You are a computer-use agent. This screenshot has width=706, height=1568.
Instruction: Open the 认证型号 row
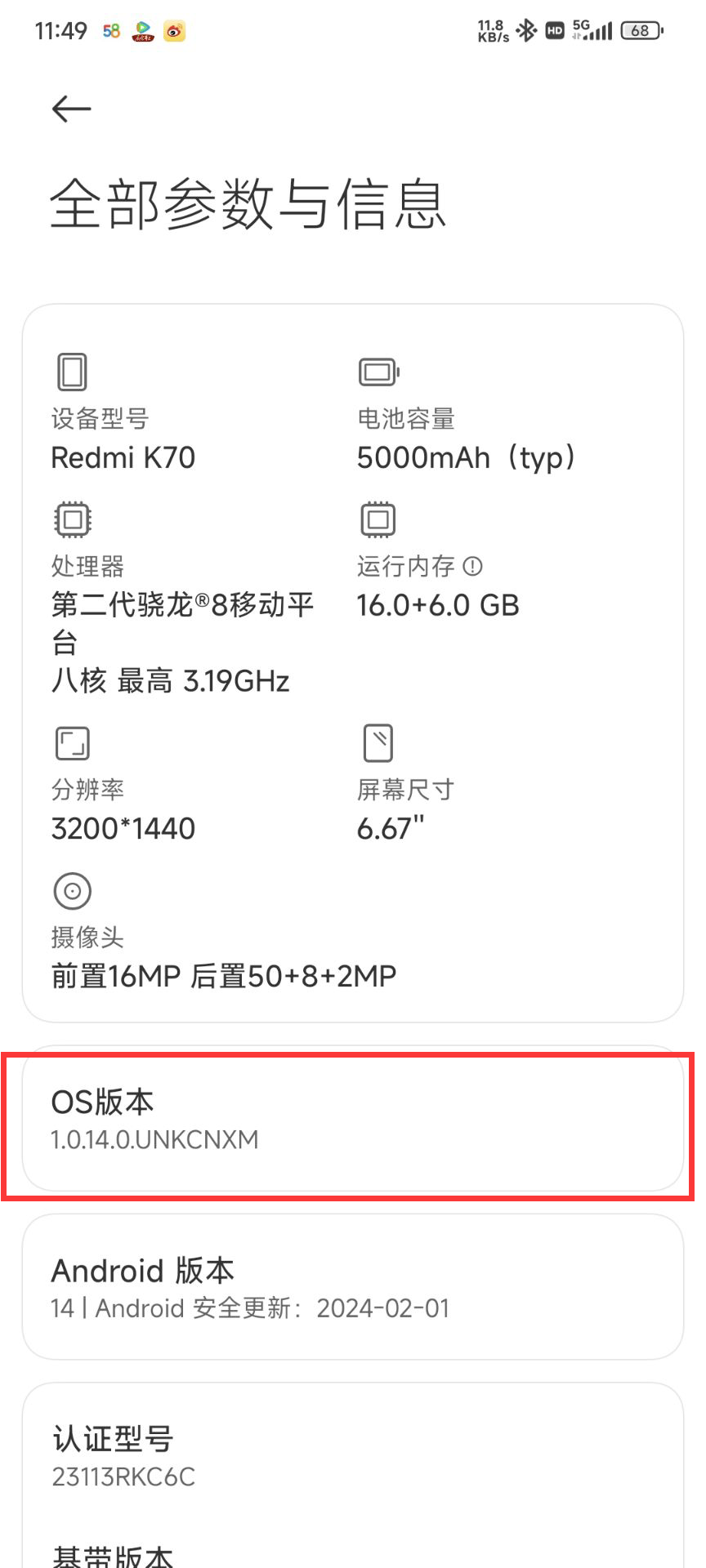[352, 1456]
